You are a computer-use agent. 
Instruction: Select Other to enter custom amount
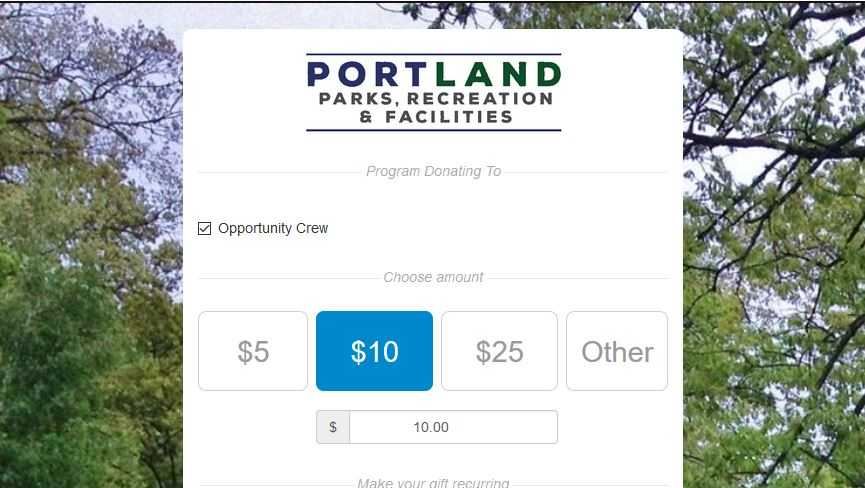pyautogui.click(x=617, y=351)
